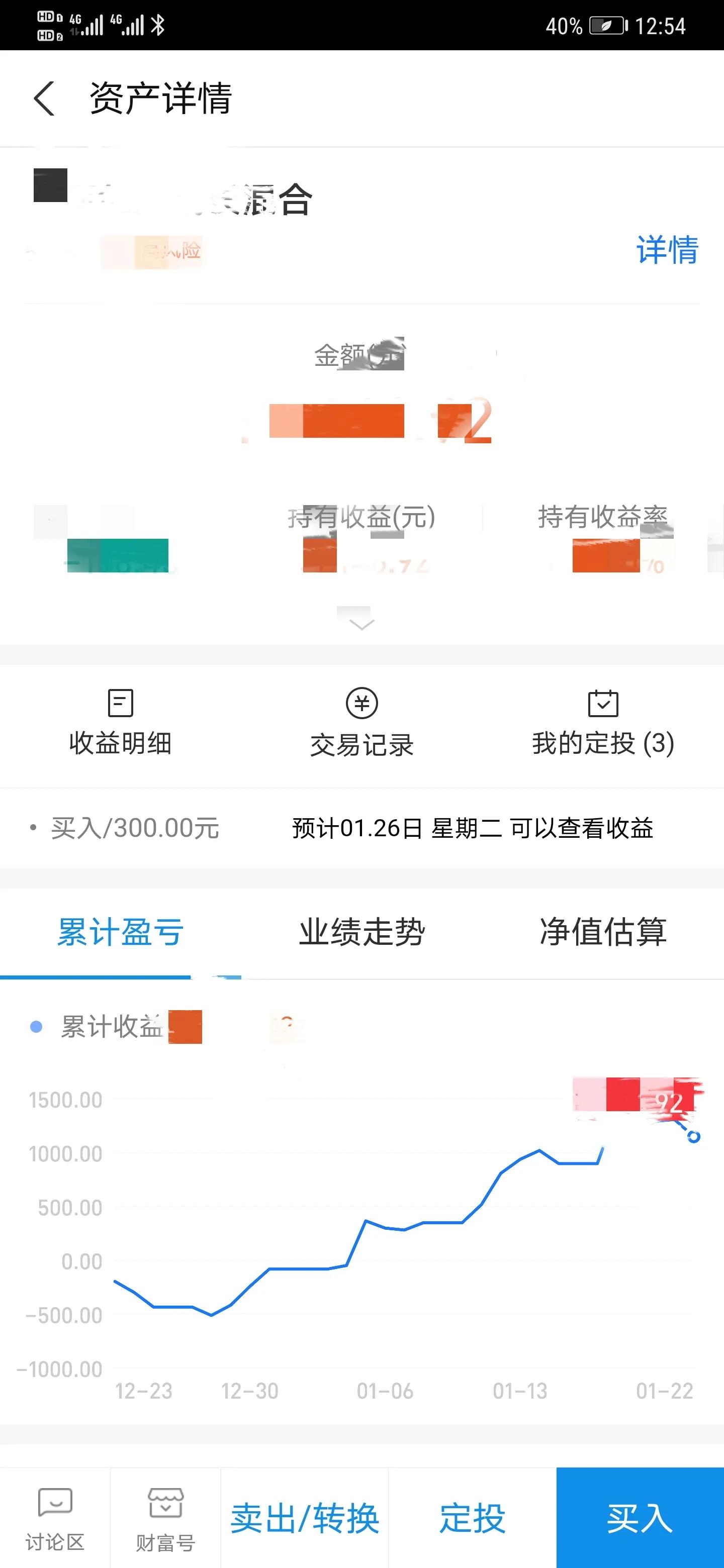The image size is (724, 1568).
Task: Toggle the 累计收益 legend dot
Action: click(x=35, y=1026)
